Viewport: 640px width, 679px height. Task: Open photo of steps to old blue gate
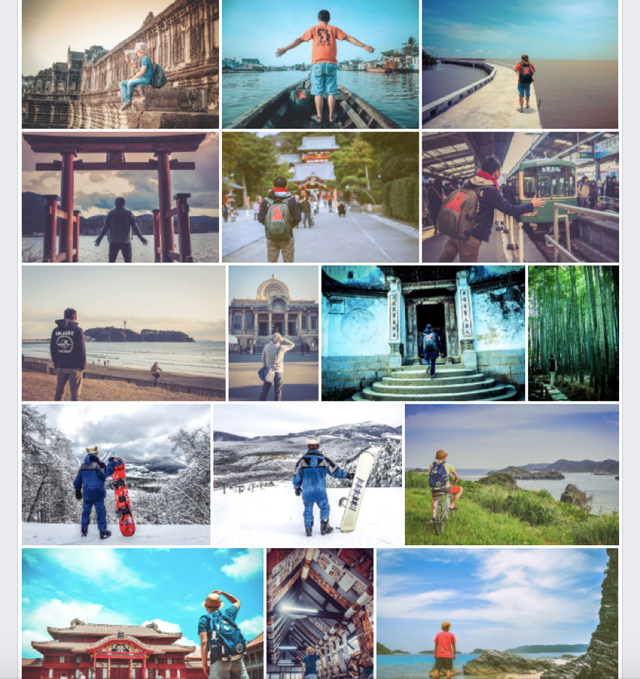click(x=423, y=332)
